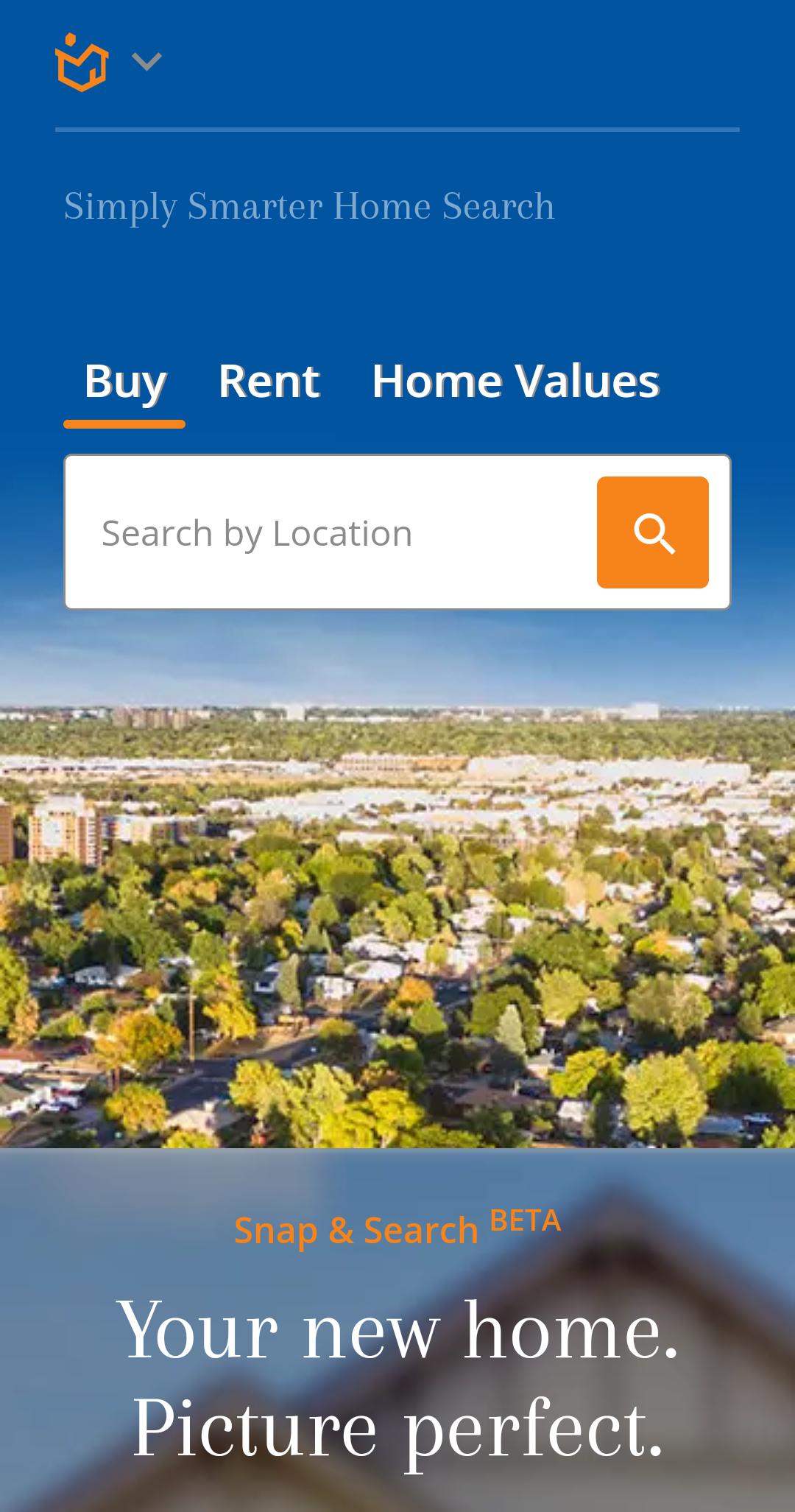795x1512 pixels.
Task: Open the Home Values tab
Action: [515, 381]
